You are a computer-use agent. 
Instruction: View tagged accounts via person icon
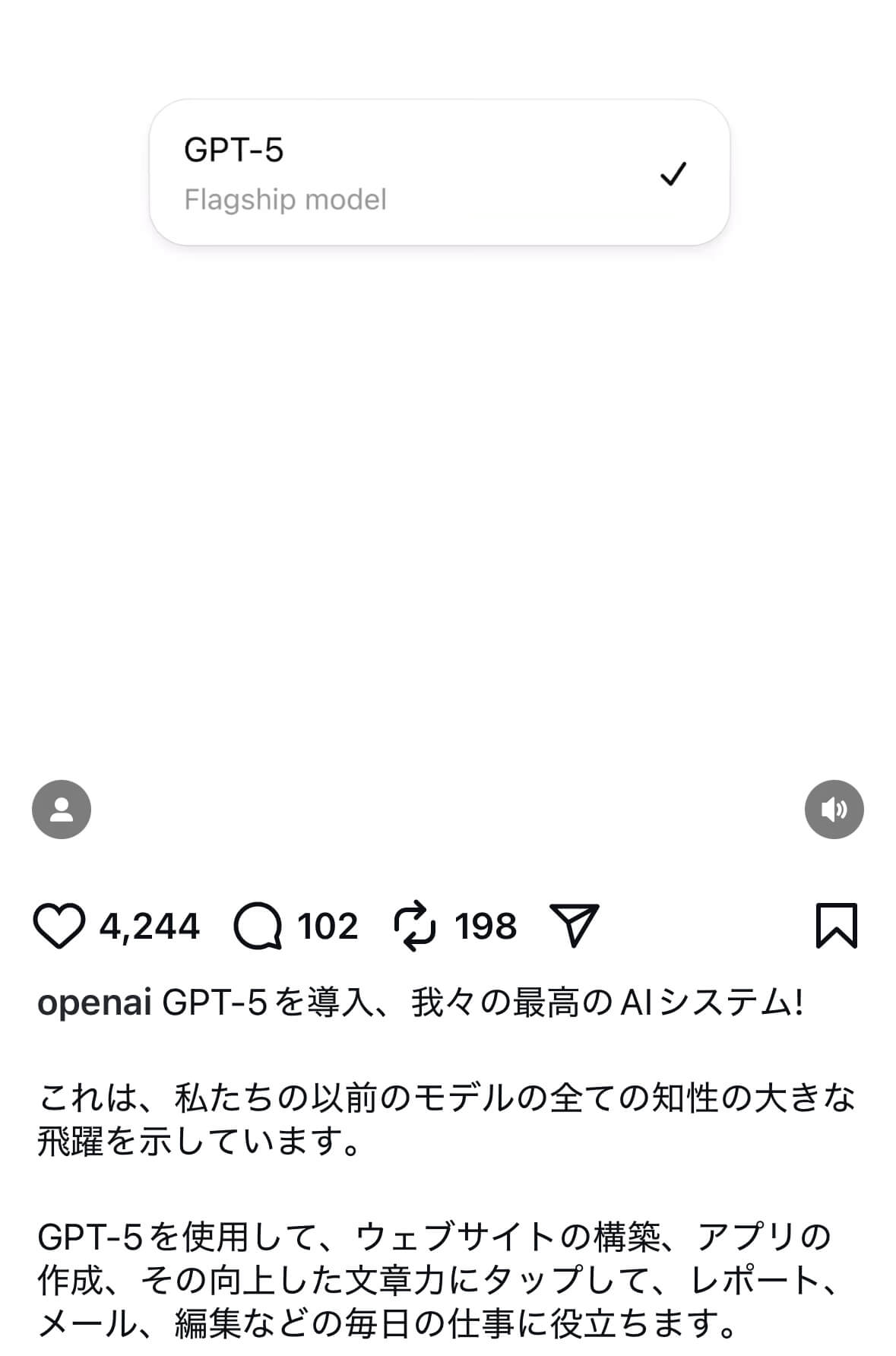[x=62, y=809]
